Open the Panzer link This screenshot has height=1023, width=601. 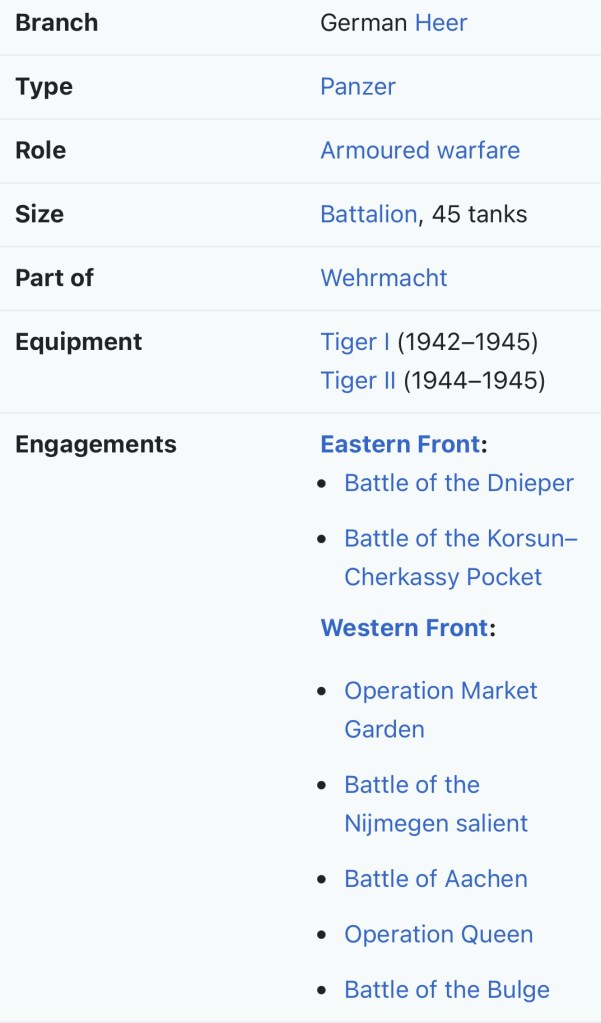point(357,87)
